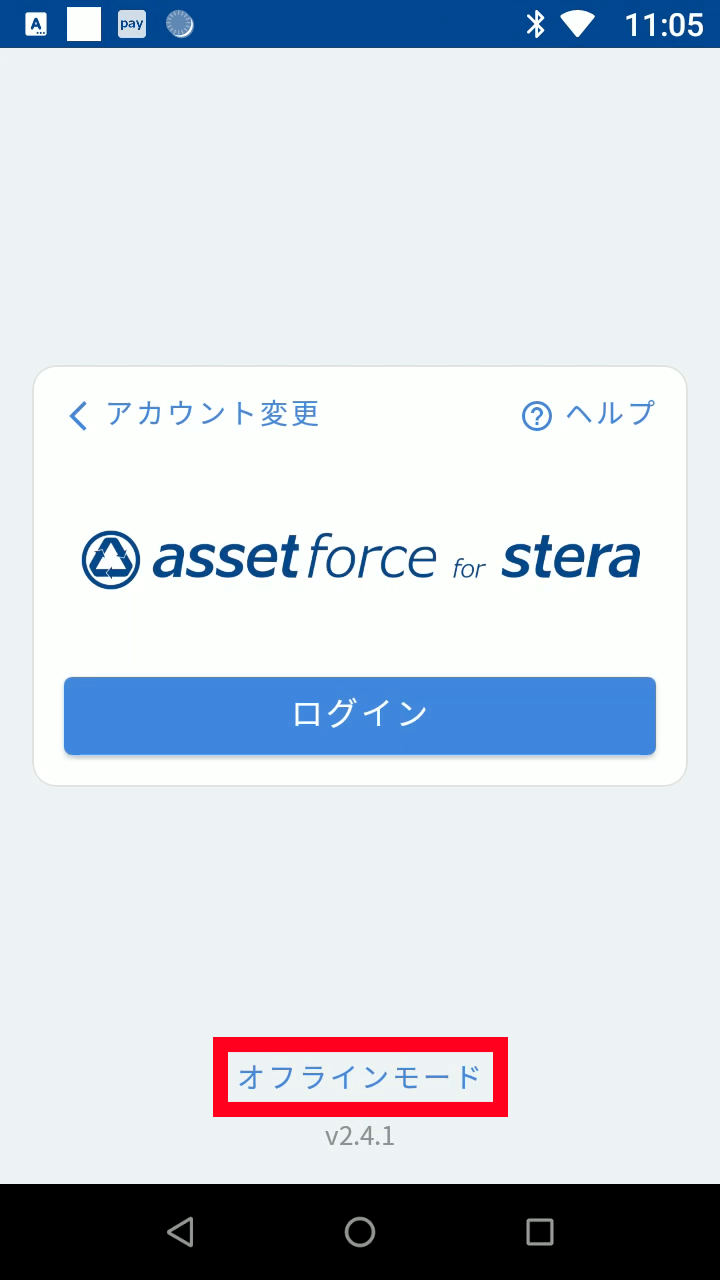Go to the home screen
Image resolution: width=720 pixels, height=1280 pixels.
coord(360,1231)
